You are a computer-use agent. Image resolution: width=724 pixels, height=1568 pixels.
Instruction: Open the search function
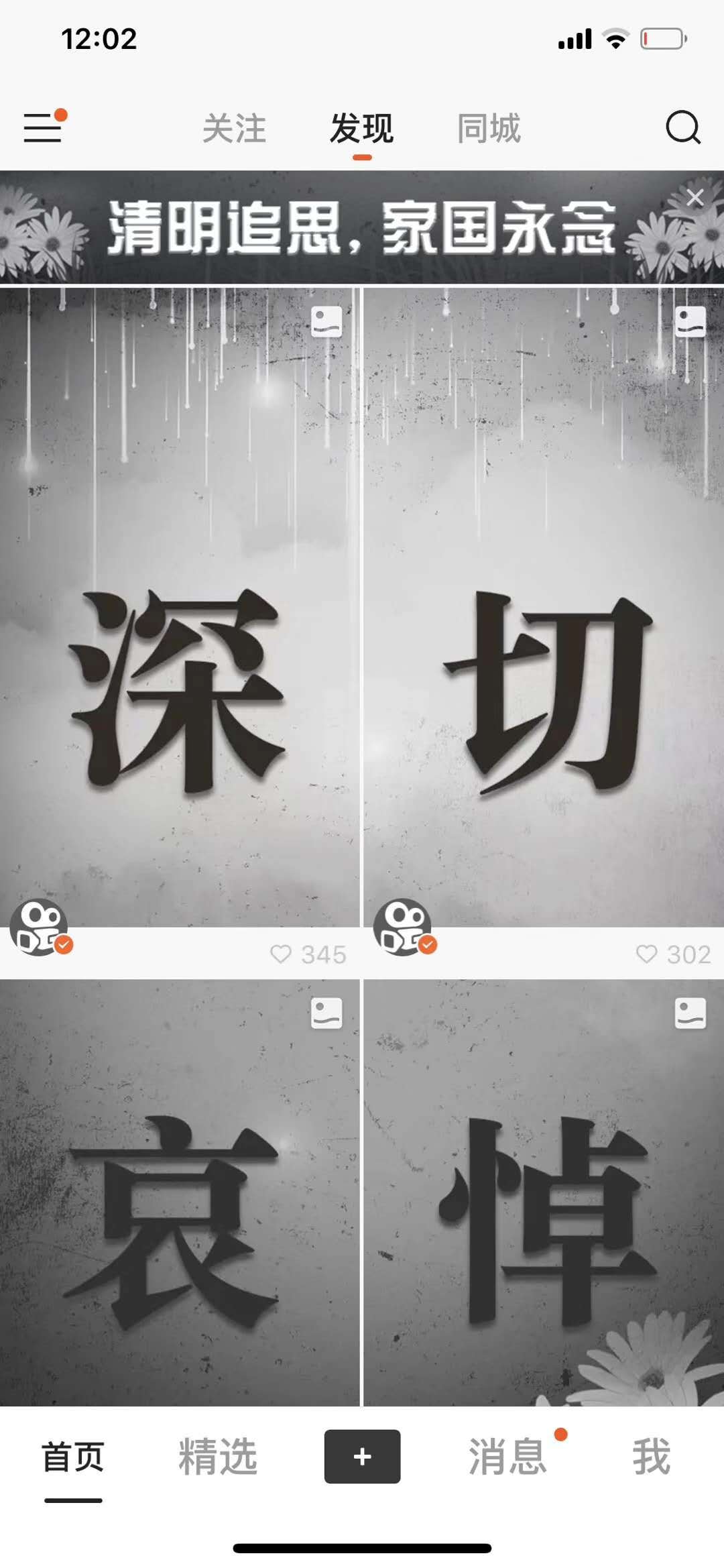pyautogui.click(x=681, y=128)
